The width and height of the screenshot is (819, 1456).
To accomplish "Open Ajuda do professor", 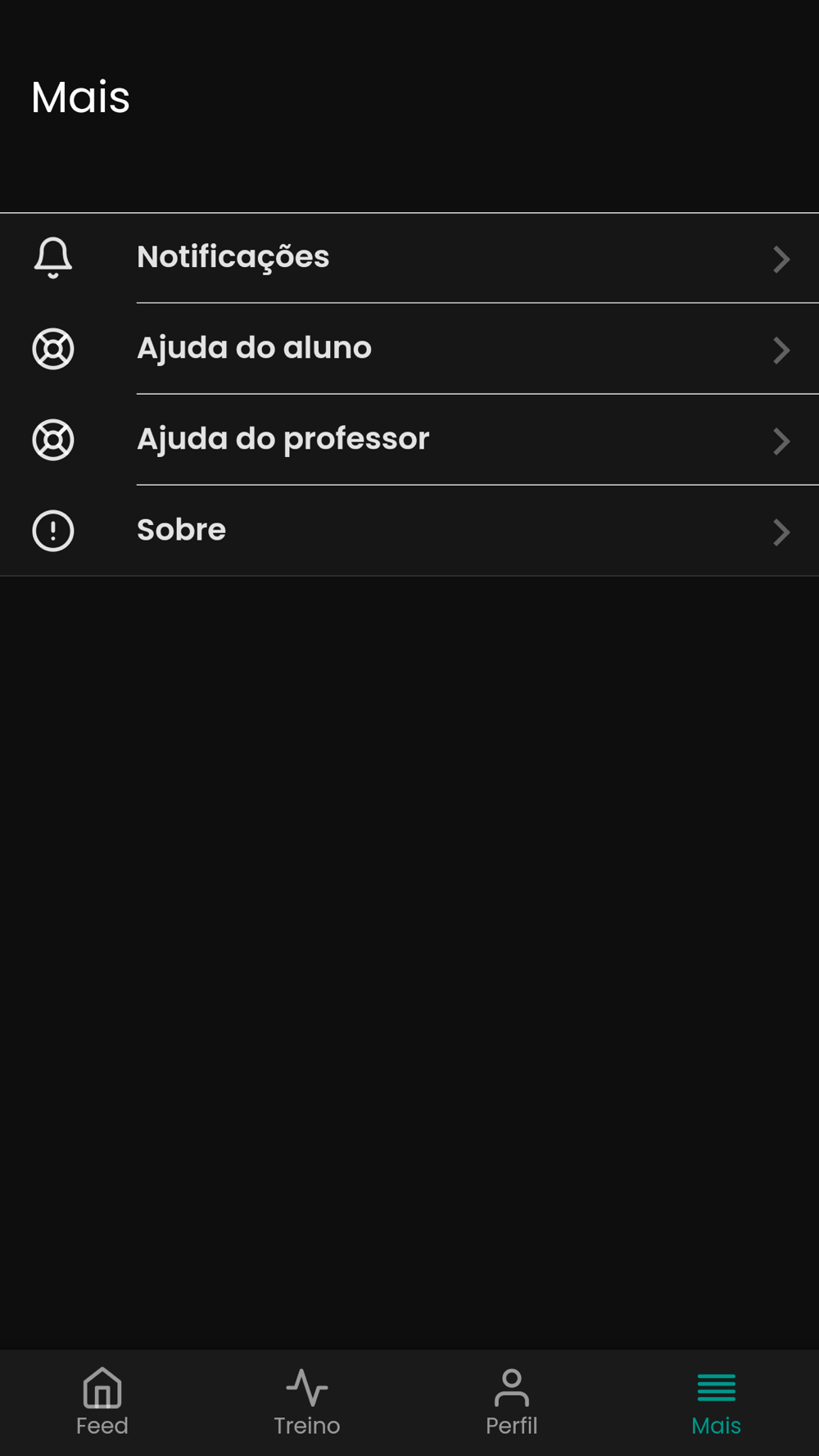I will click(x=409, y=440).
